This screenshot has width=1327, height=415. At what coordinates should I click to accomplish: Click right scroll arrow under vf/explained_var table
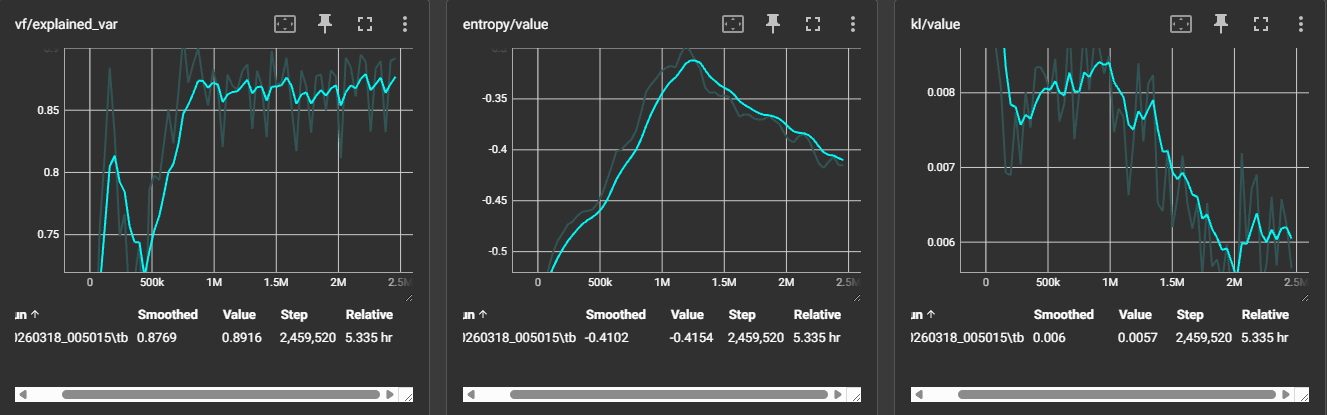coord(389,395)
